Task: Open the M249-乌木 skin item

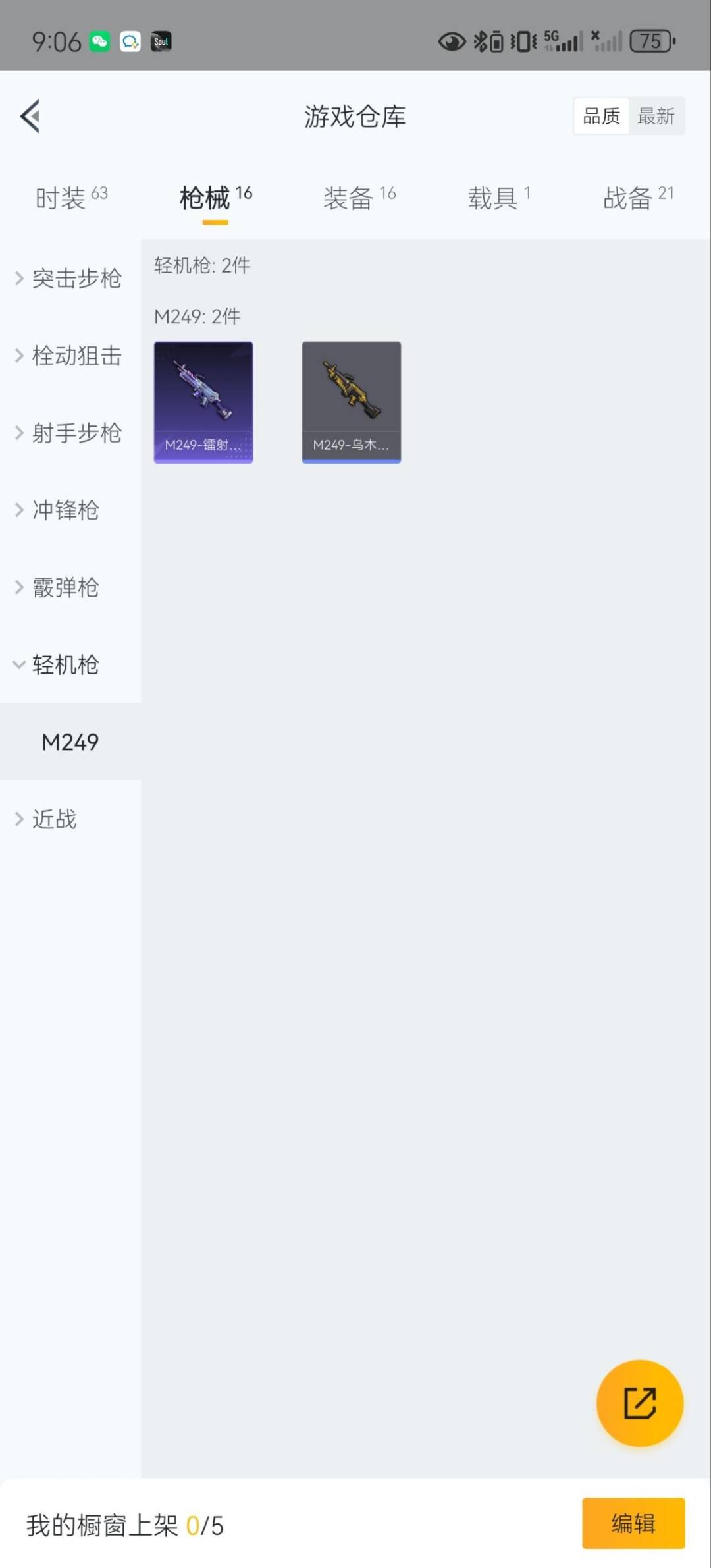Action: 352,402
